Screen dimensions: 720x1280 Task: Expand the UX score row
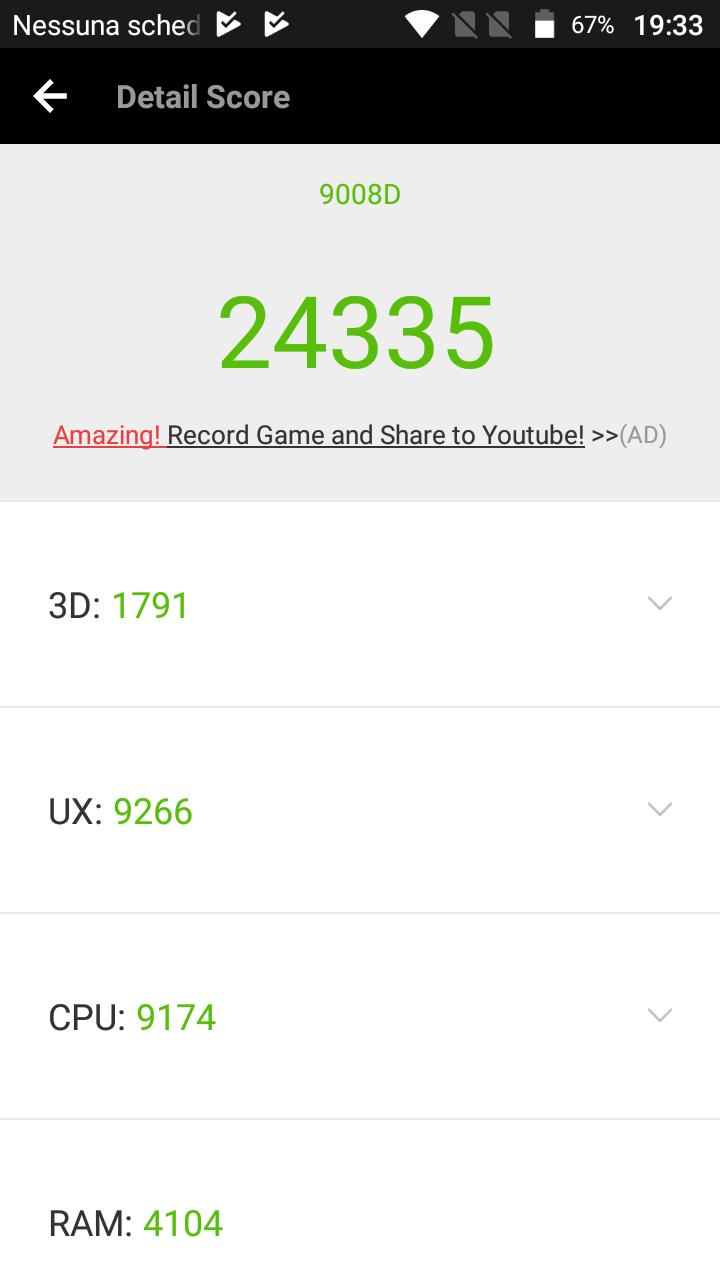point(360,810)
